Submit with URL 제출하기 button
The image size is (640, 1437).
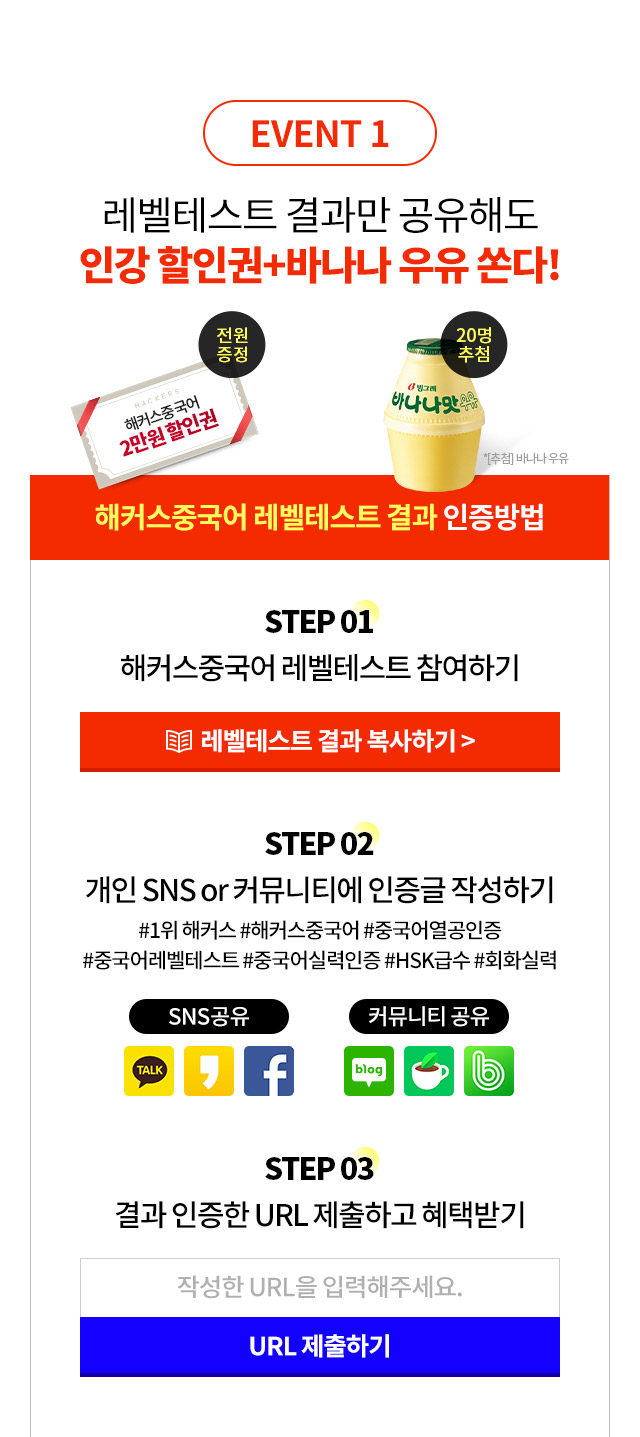click(x=319, y=1346)
